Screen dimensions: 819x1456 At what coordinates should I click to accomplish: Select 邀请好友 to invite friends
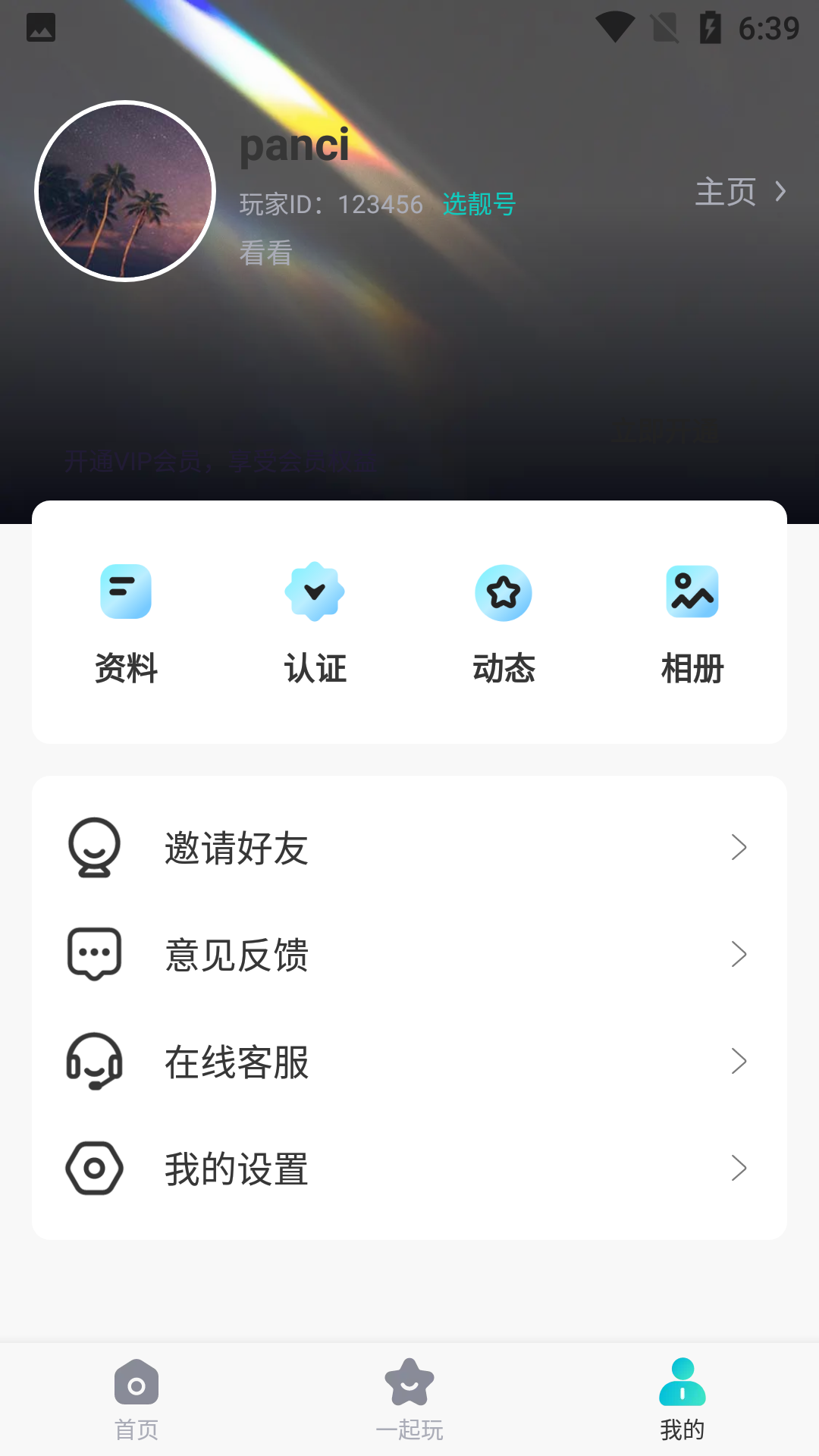click(409, 848)
